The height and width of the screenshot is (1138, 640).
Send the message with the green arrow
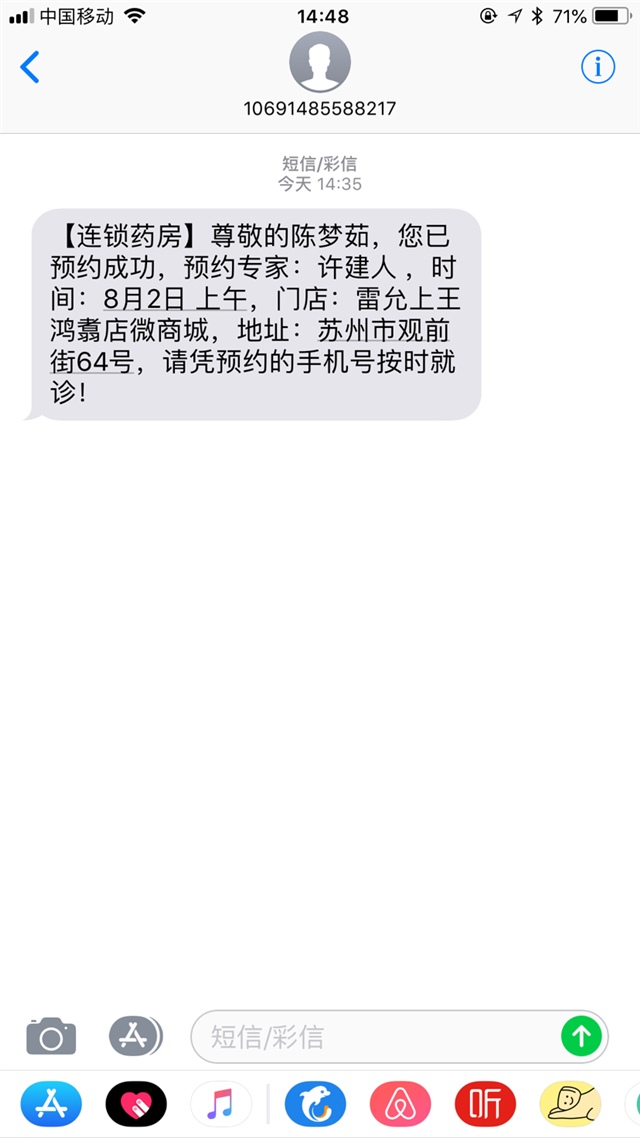tap(582, 1035)
